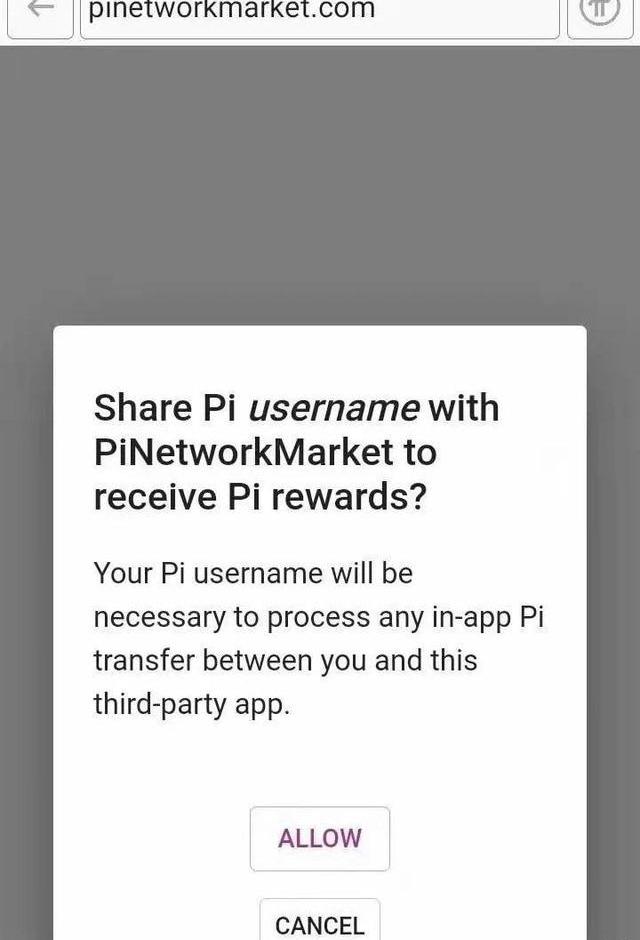
Task: Edit the pinetworkmarket.com address bar
Action: click(320, 14)
